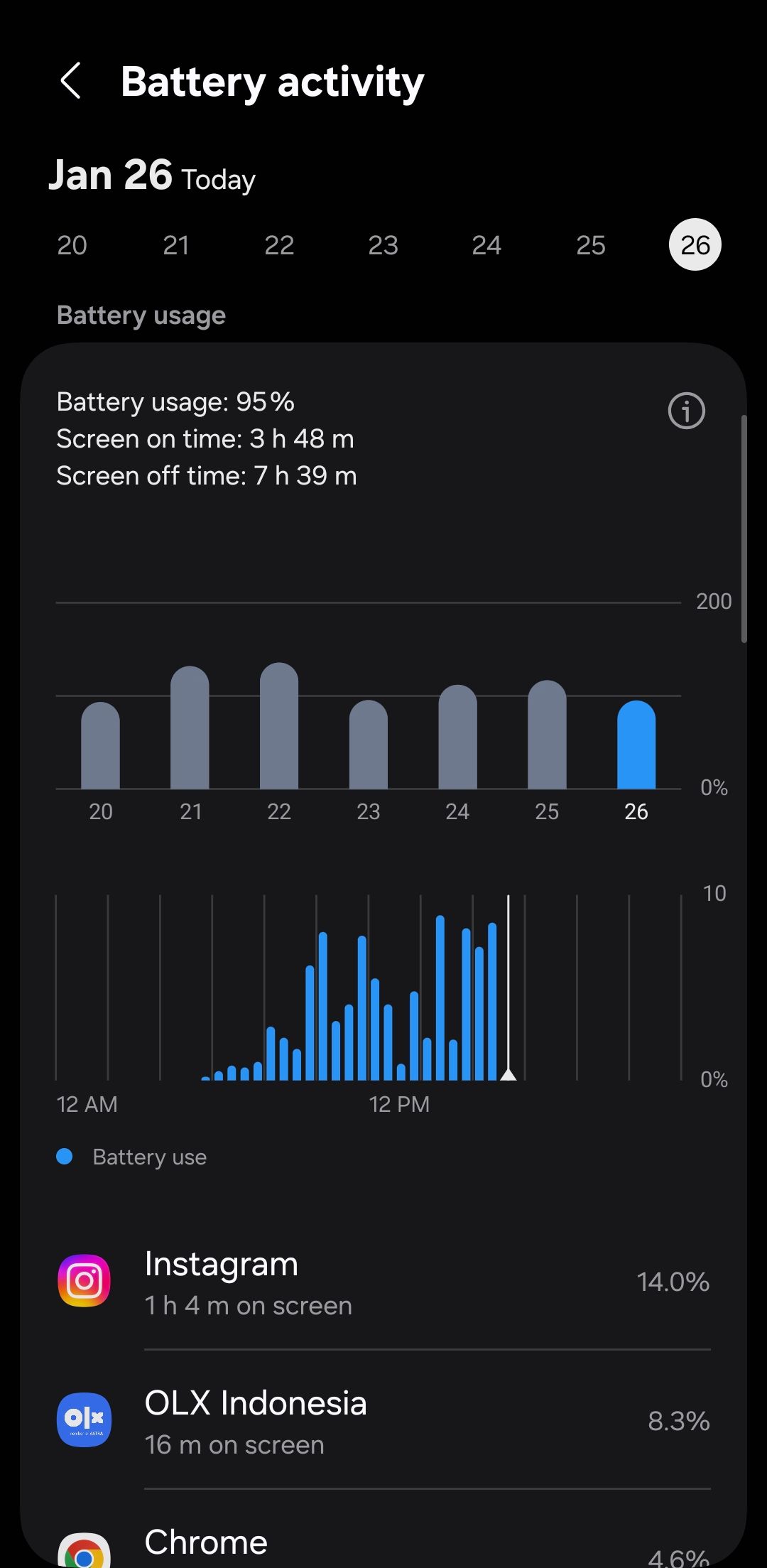This screenshot has width=767, height=1568.
Task: Activate day 25 in the date row
Action: [590, 244]
